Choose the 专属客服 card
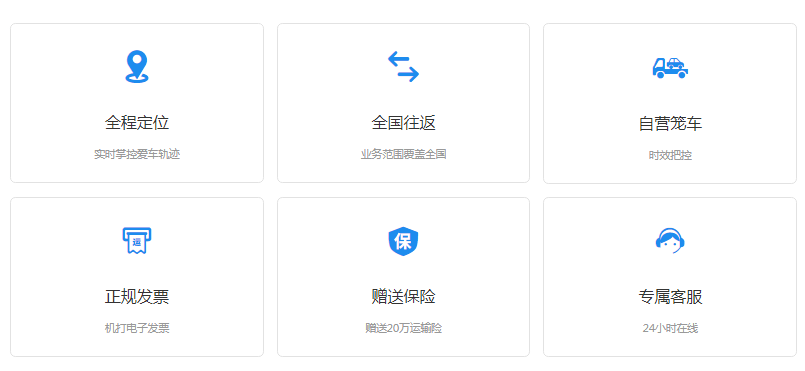The height and width of the screenshot is (371, 805). click(670, 277)
